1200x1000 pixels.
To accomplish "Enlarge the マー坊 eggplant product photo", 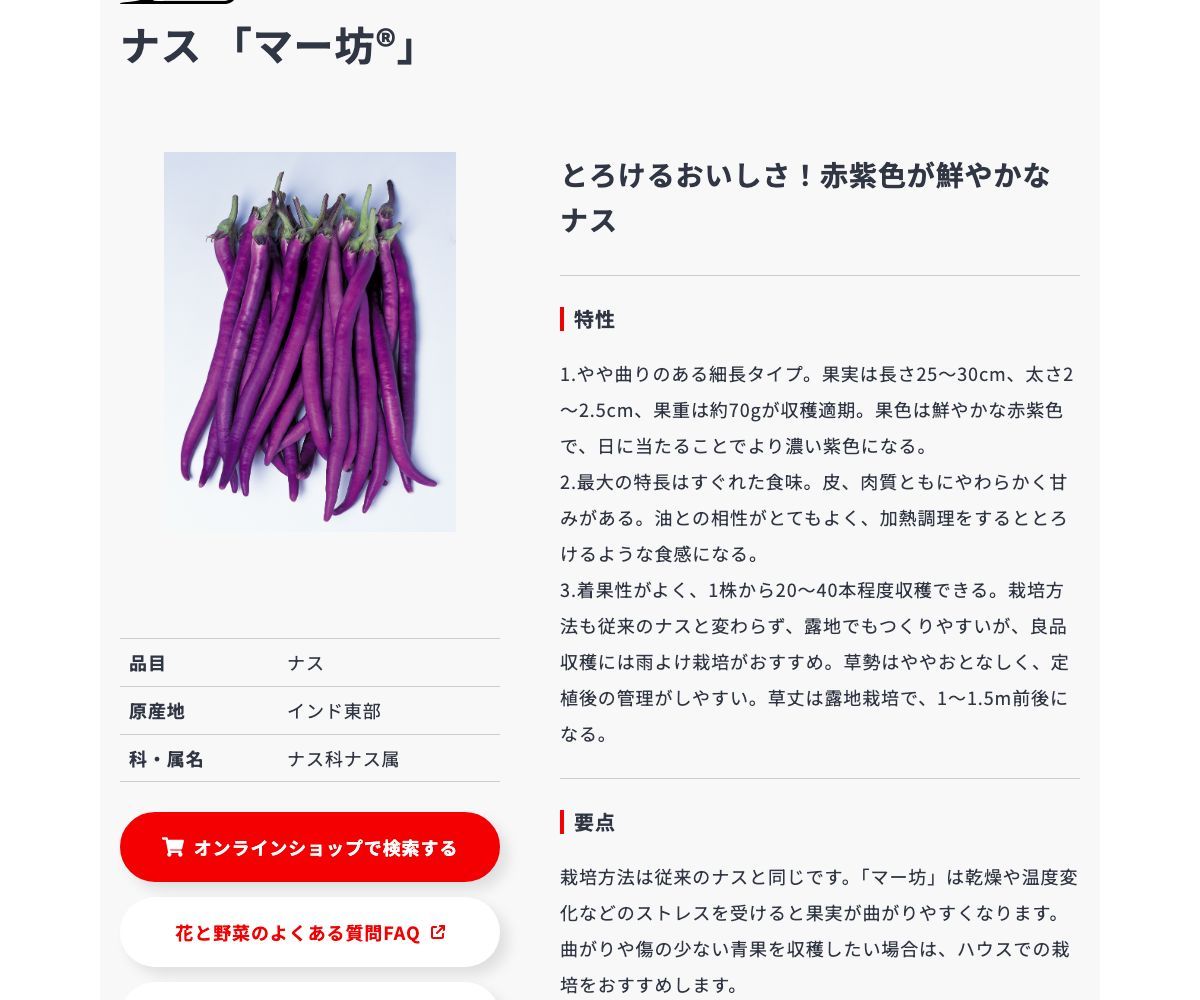I will (x=310, y=341).
